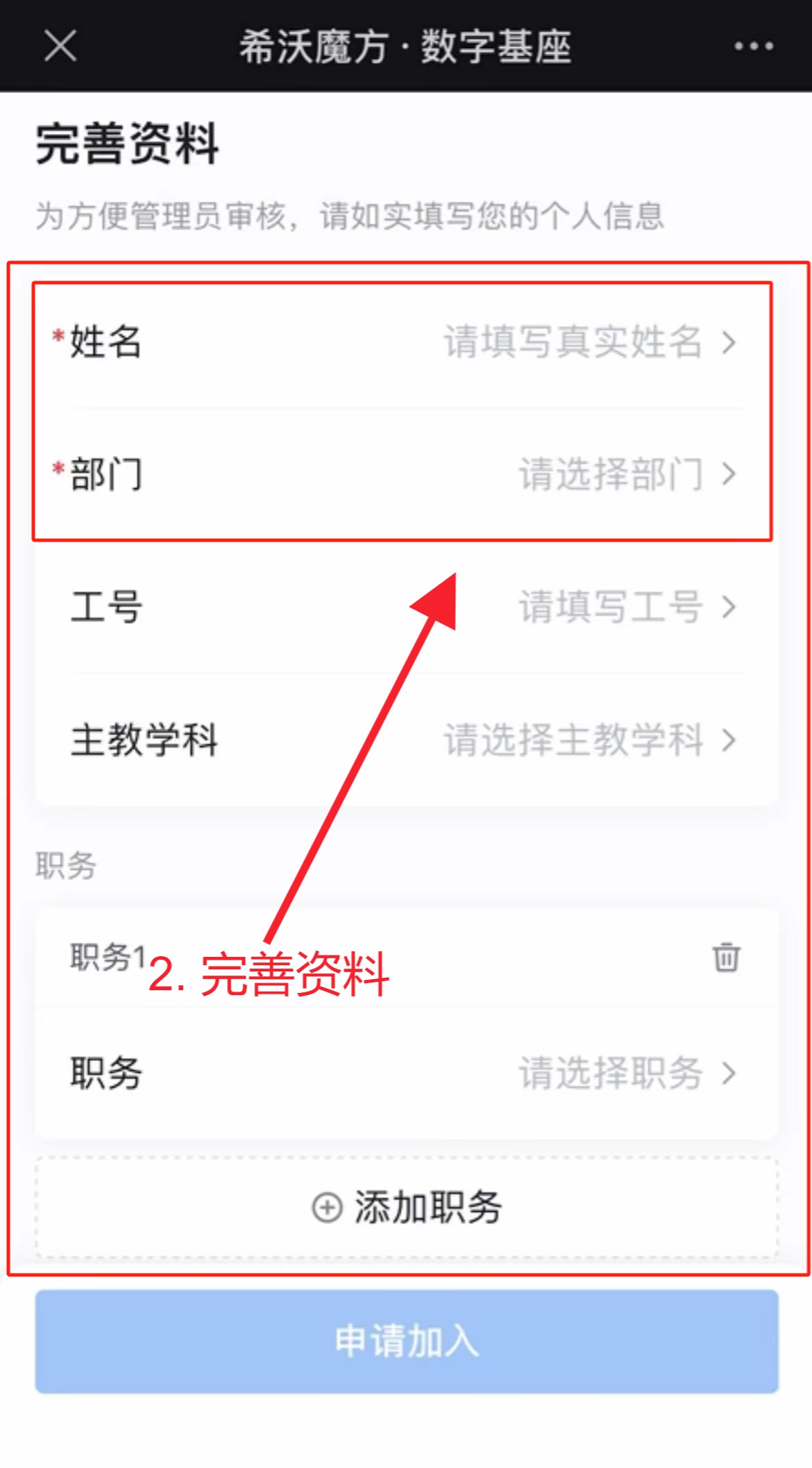This screenshot has width=812, height=1468.
Task: Close the 希沃魔方 page
Action: coord(60,47)
